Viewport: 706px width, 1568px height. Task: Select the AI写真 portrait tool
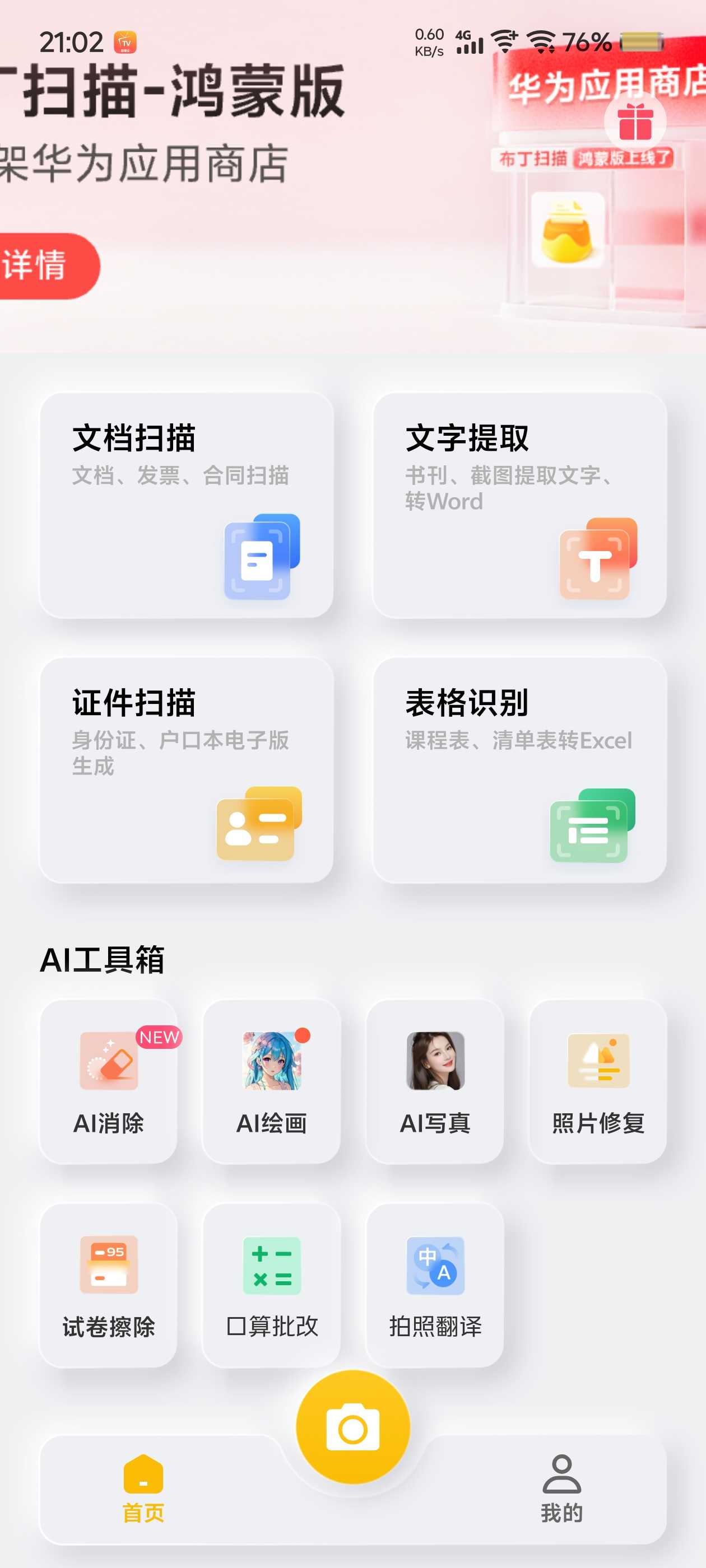[x=435, y=1081]
